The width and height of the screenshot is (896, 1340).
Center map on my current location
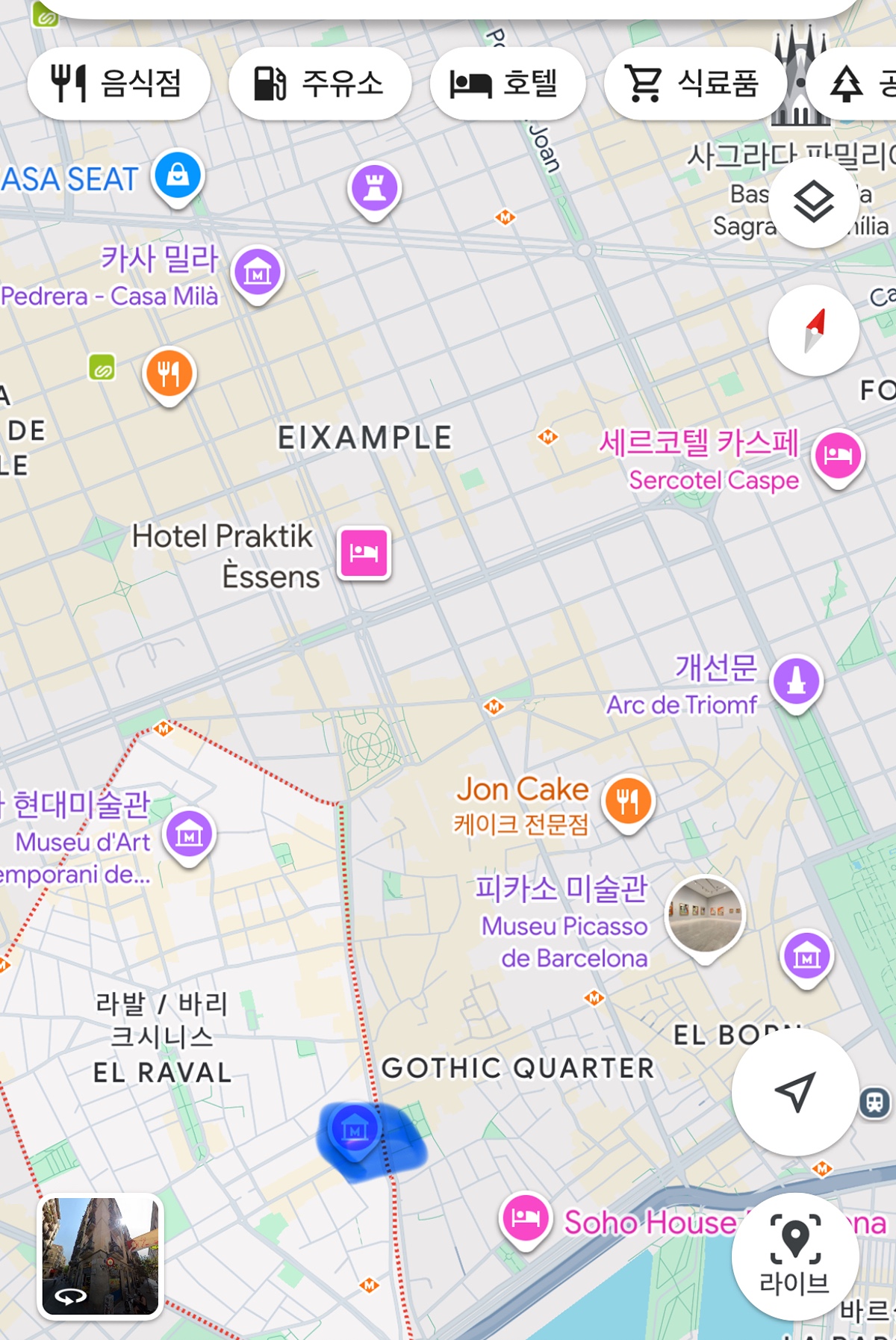coord(794,1092)
